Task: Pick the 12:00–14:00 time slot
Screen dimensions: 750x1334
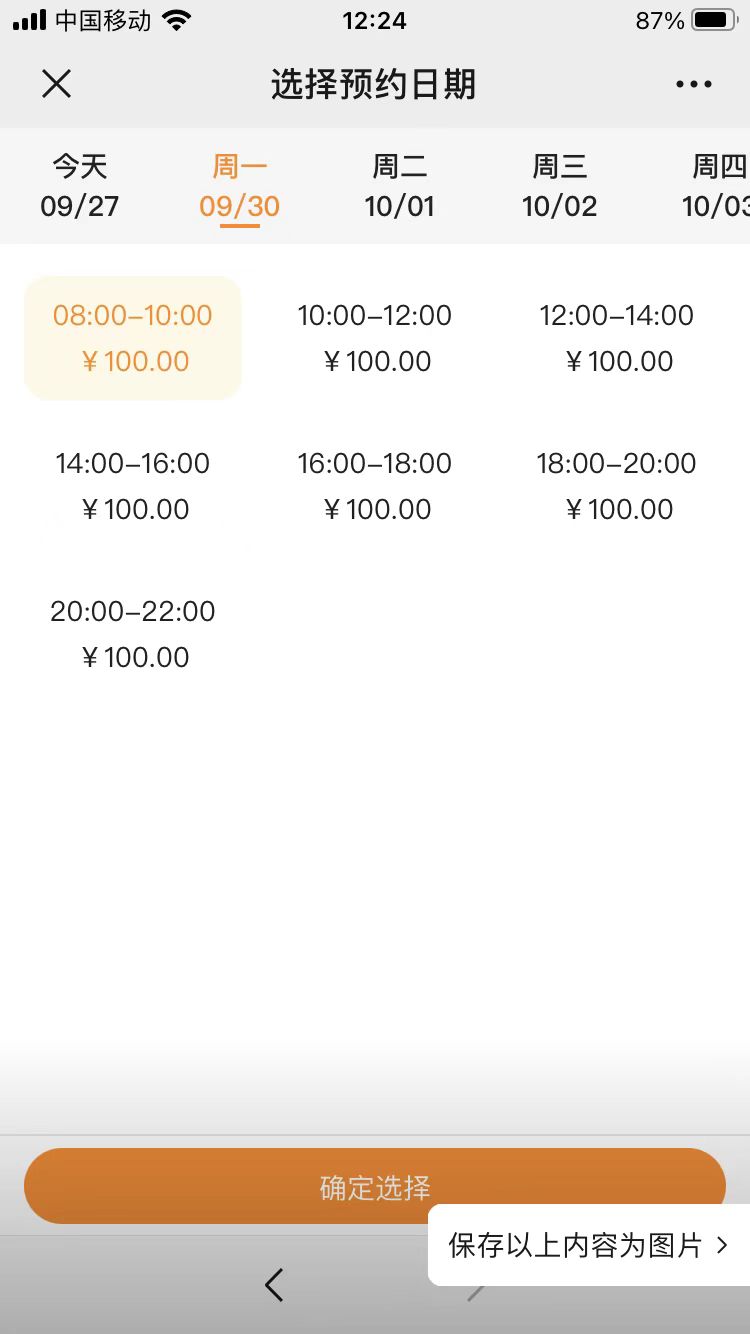Action: pyautogui.click(x=617, y=338)
